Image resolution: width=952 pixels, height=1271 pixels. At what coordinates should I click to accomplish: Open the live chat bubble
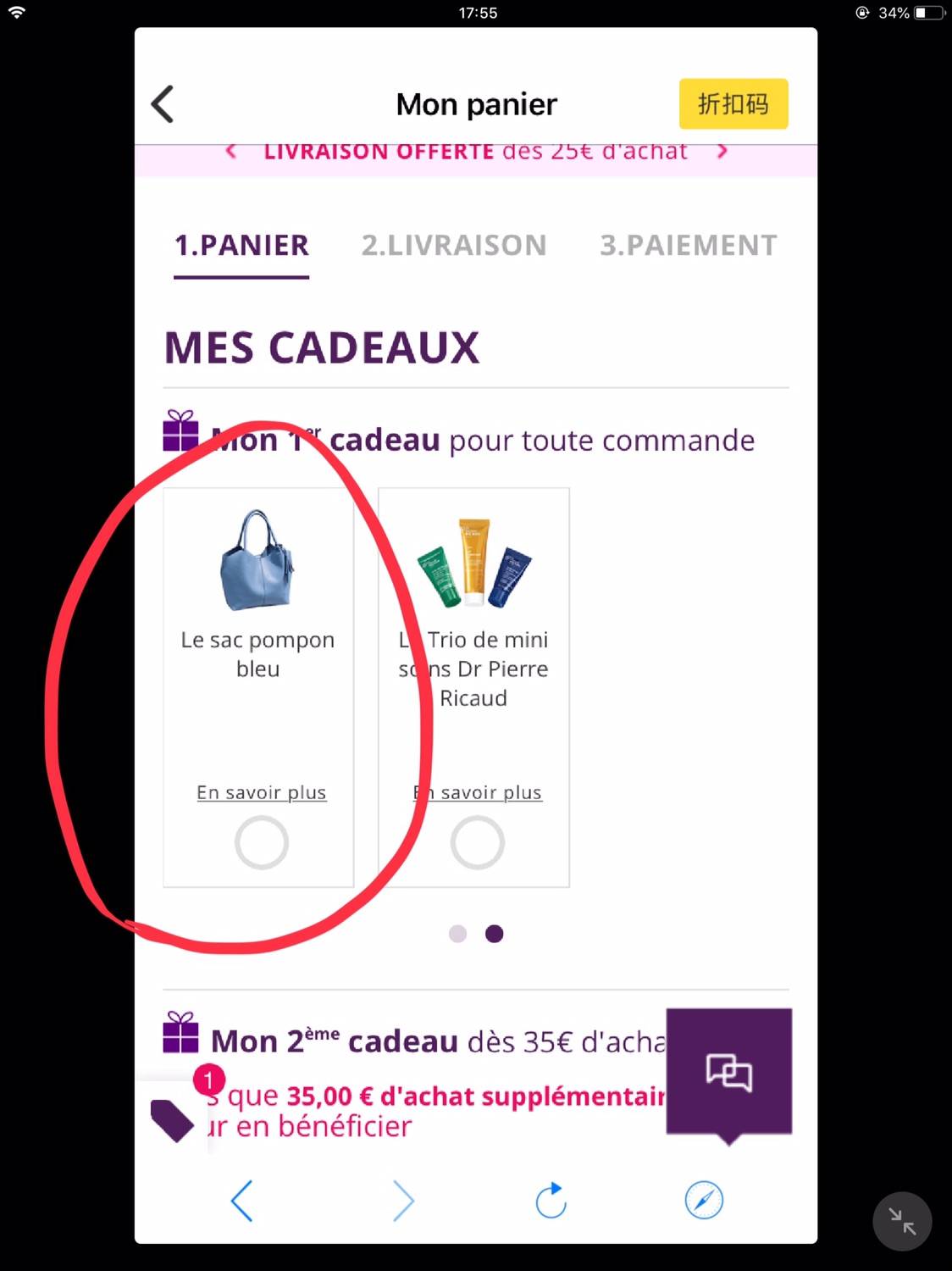[729, 1072]
